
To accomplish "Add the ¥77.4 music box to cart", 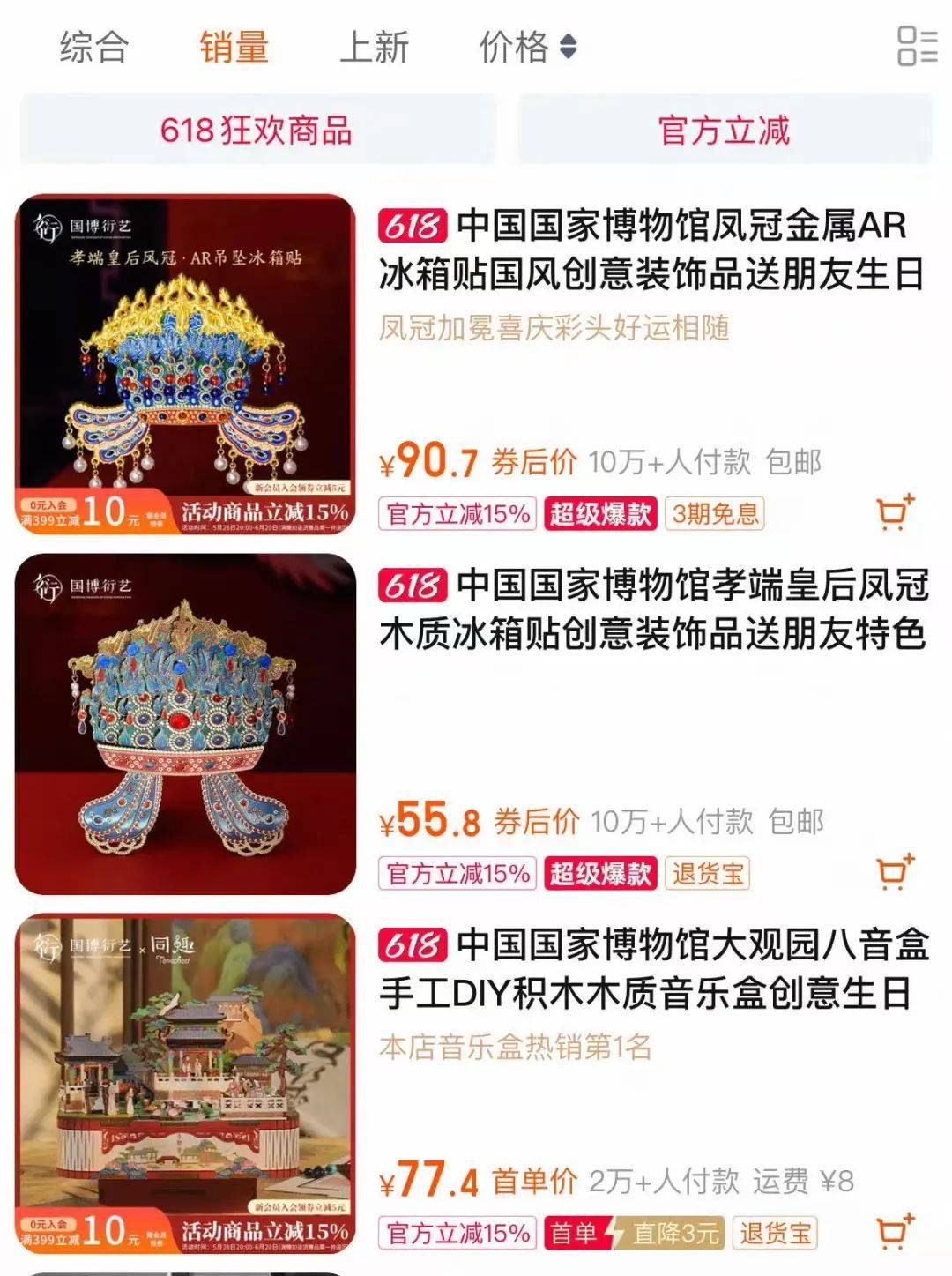I will point(894,1231).
